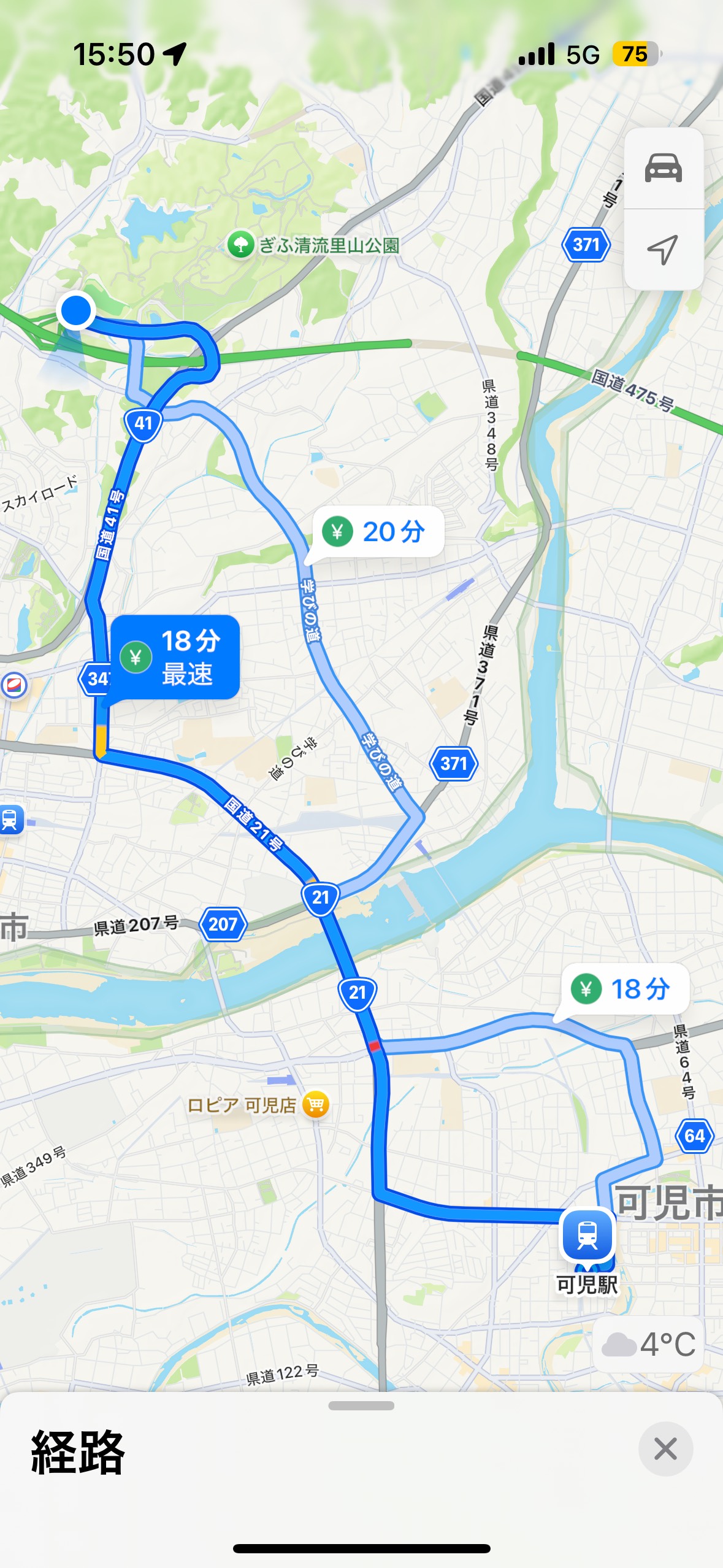This screenshot has width=723, height=1568.
Task: Open the 4°C weather widget
Action: pyautogui.click(x=649, y=1344)
